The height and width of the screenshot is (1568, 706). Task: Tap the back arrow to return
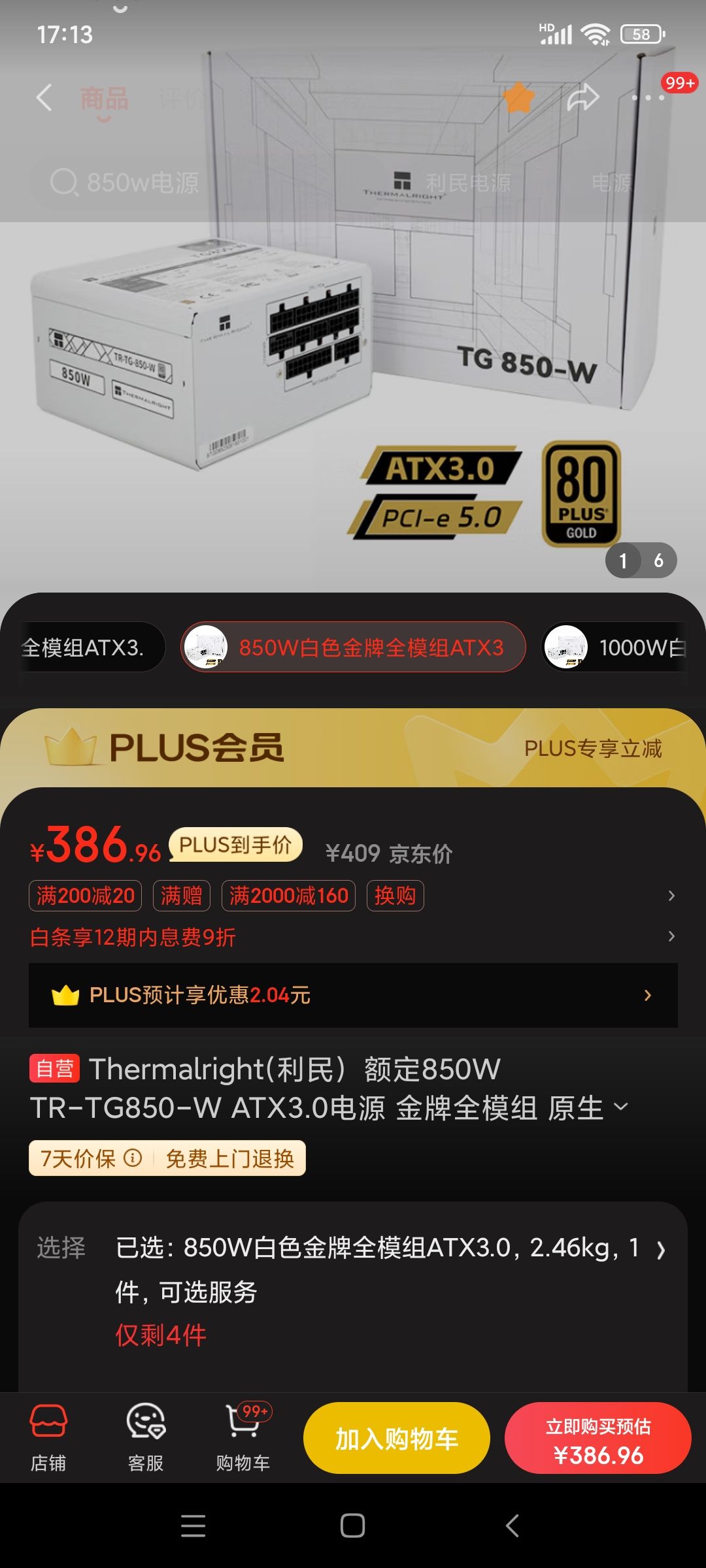coord(43,97)
